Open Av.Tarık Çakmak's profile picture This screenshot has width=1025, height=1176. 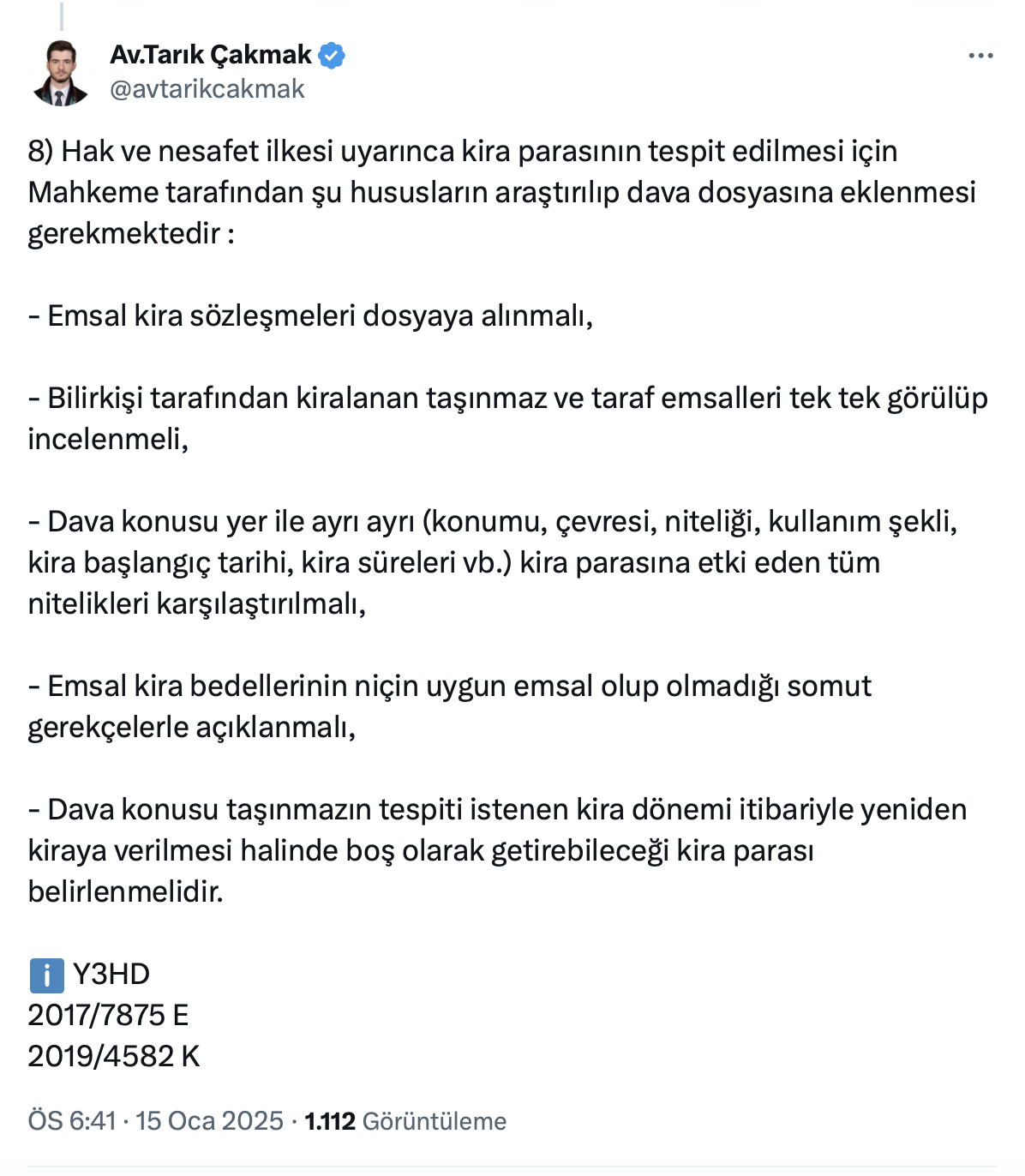tap(60, 73)
